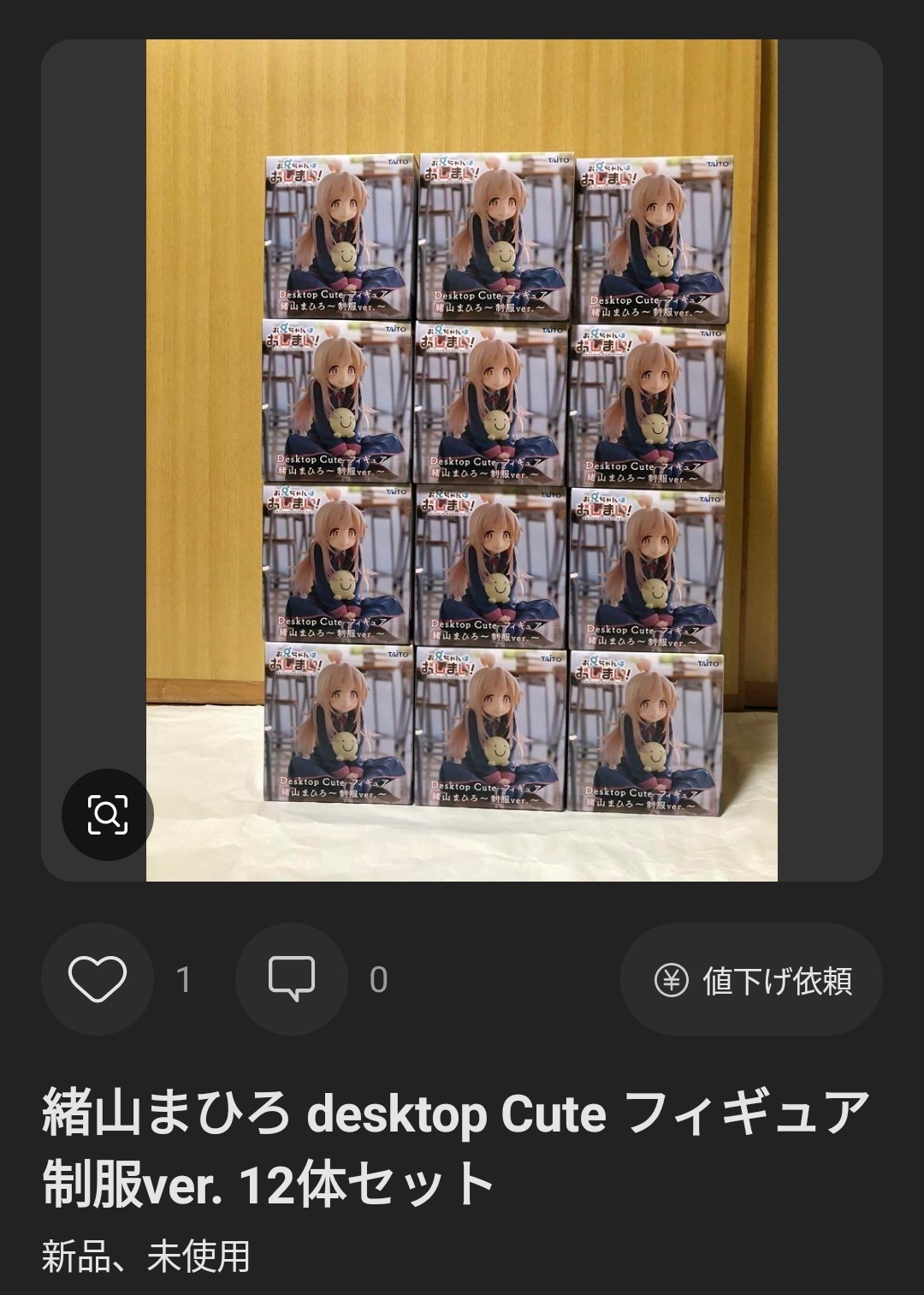This screenshot has width=924, height=1295.
Task: Search for similar items by image
Action: (x=107, y=814)
